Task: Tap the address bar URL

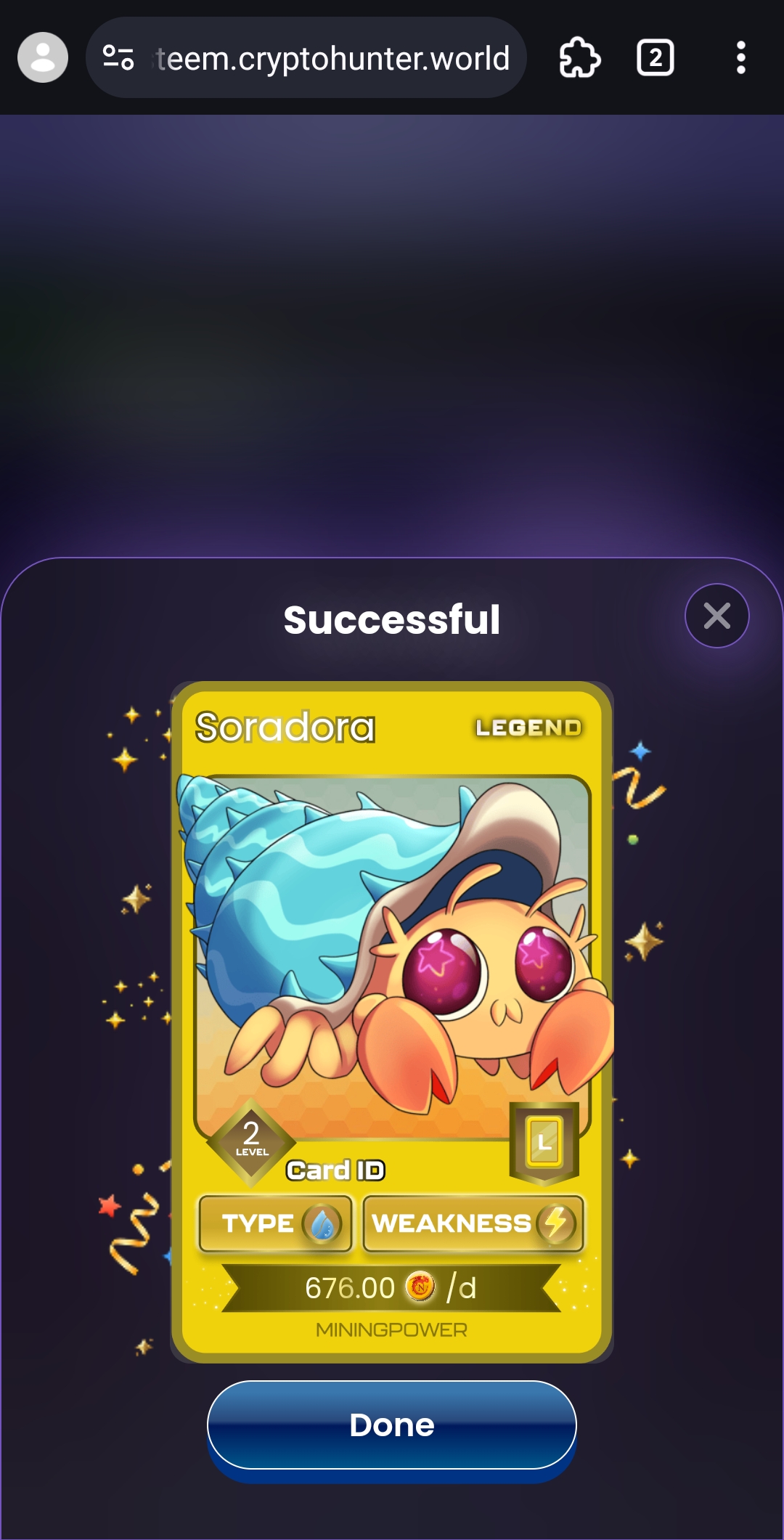Action: click(332, 58)
